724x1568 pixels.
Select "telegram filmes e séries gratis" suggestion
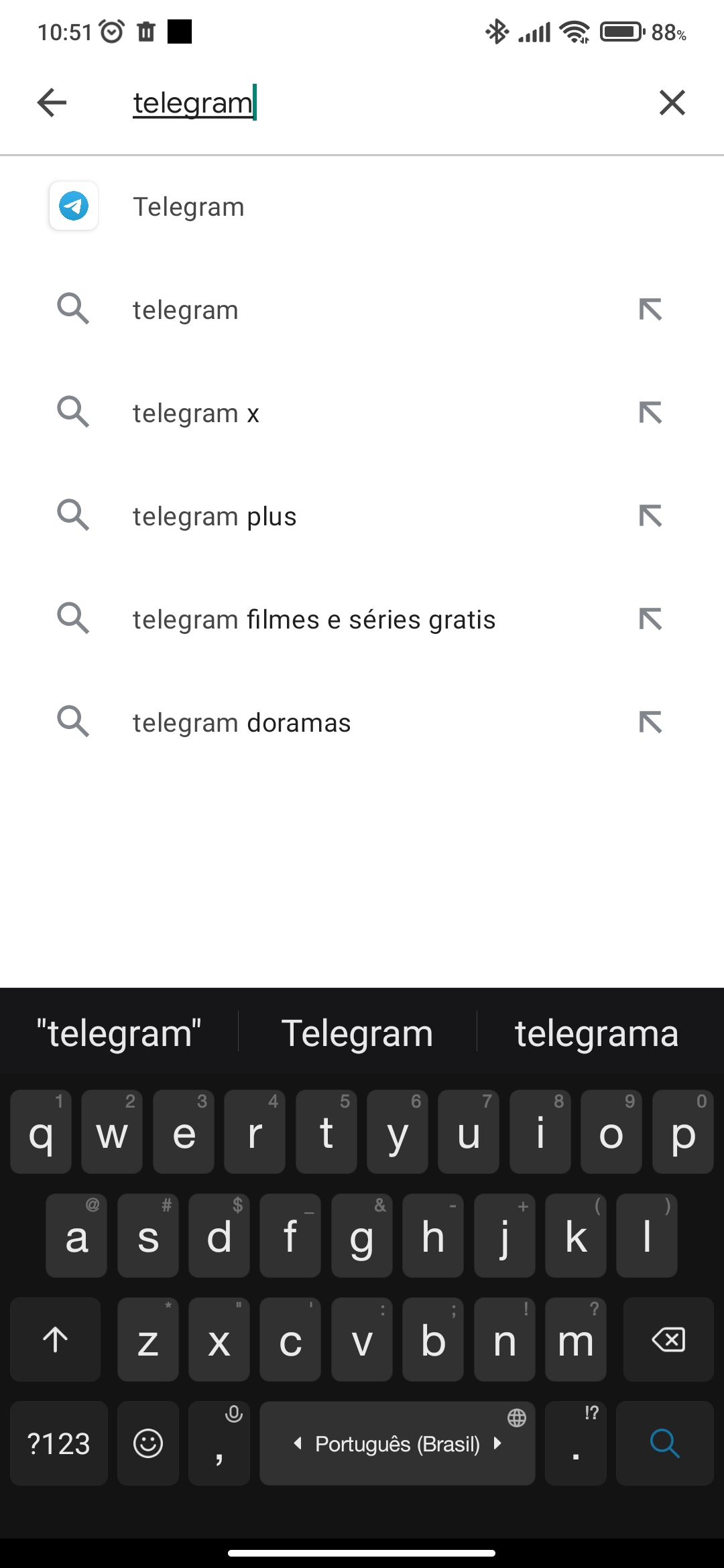tap(314, 620)
